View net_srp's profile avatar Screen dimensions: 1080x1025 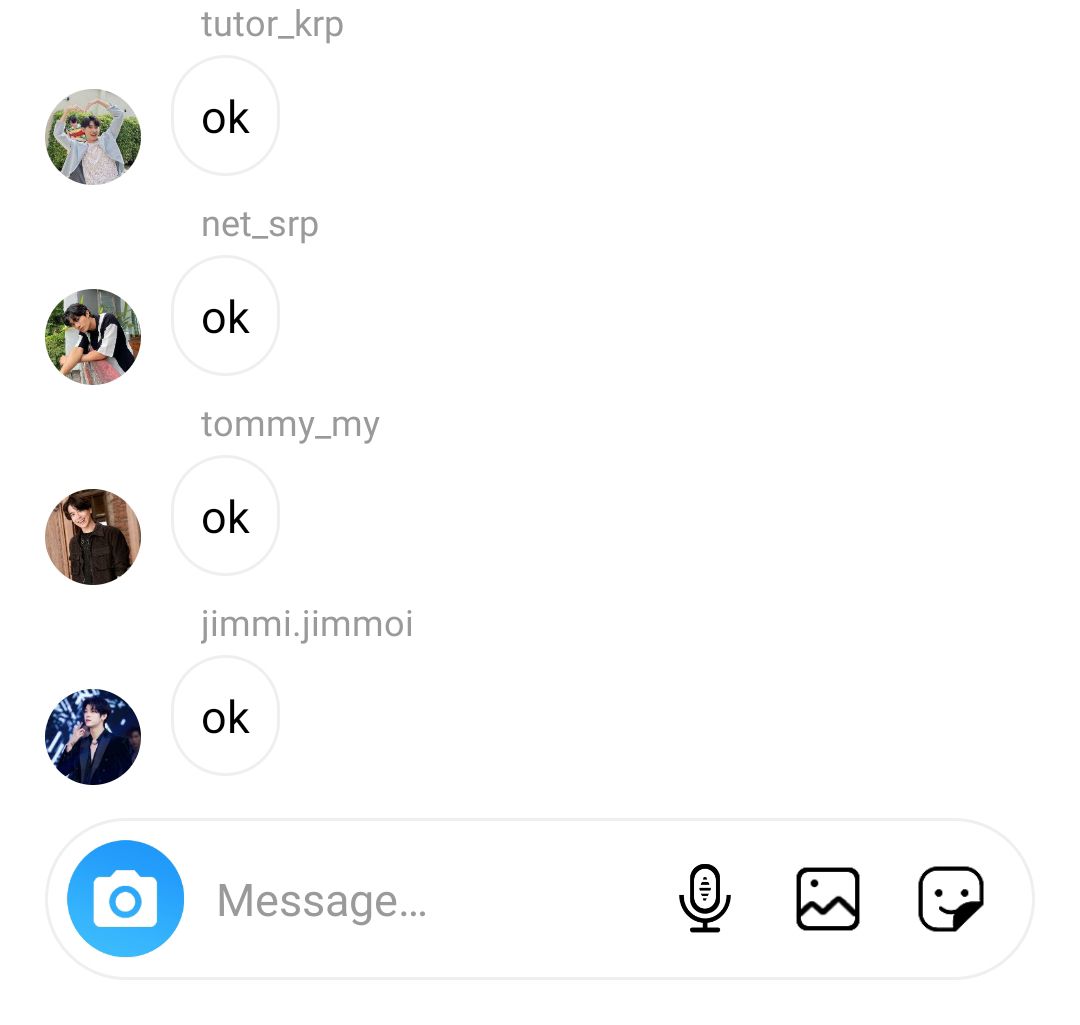93,337
